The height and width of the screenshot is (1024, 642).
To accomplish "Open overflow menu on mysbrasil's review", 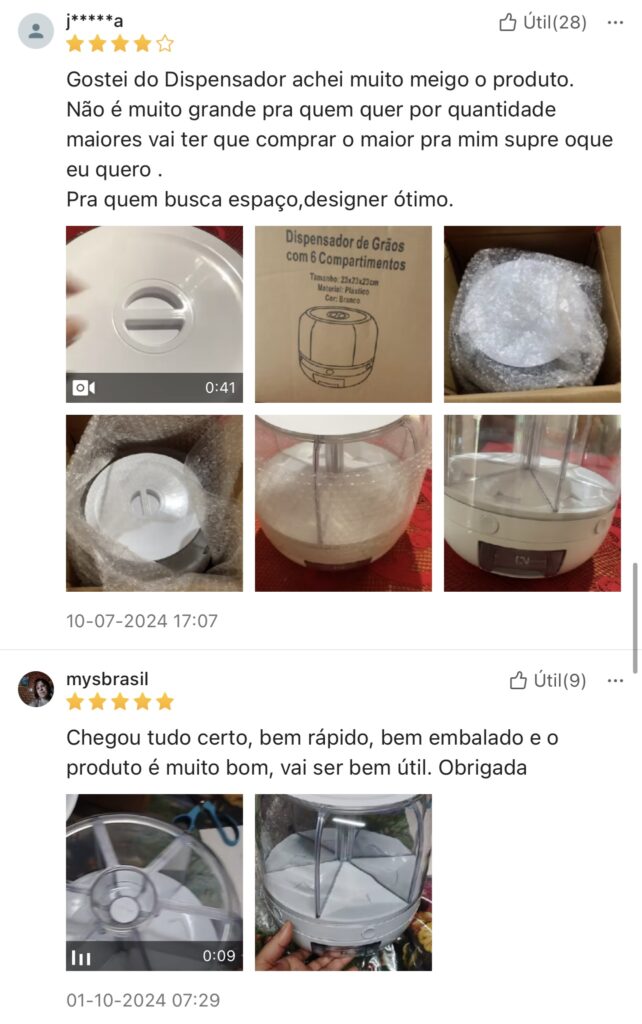I will coord(615,680).
